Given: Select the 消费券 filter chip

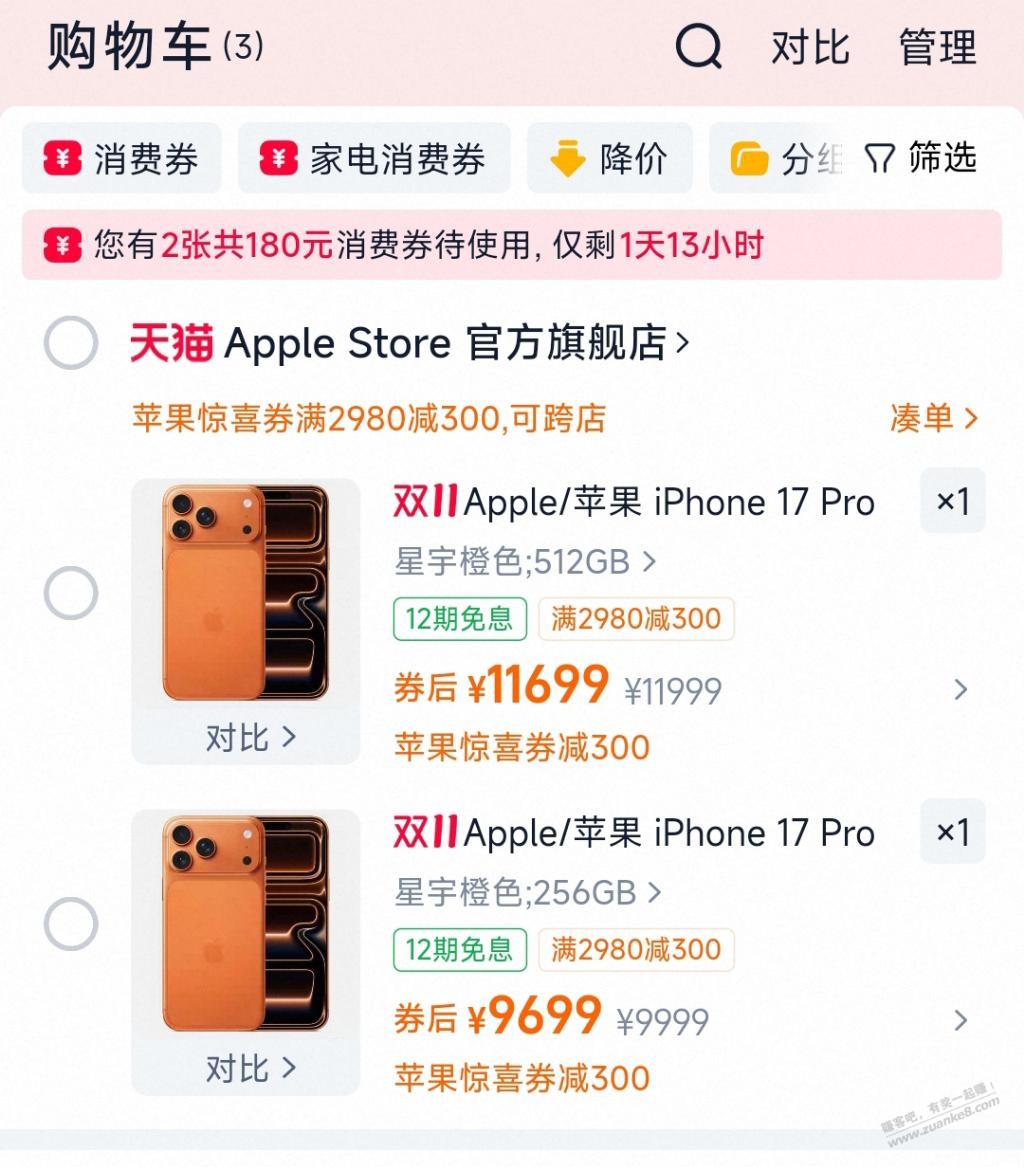Looking at the screenshot, I should tap(122, 159).
